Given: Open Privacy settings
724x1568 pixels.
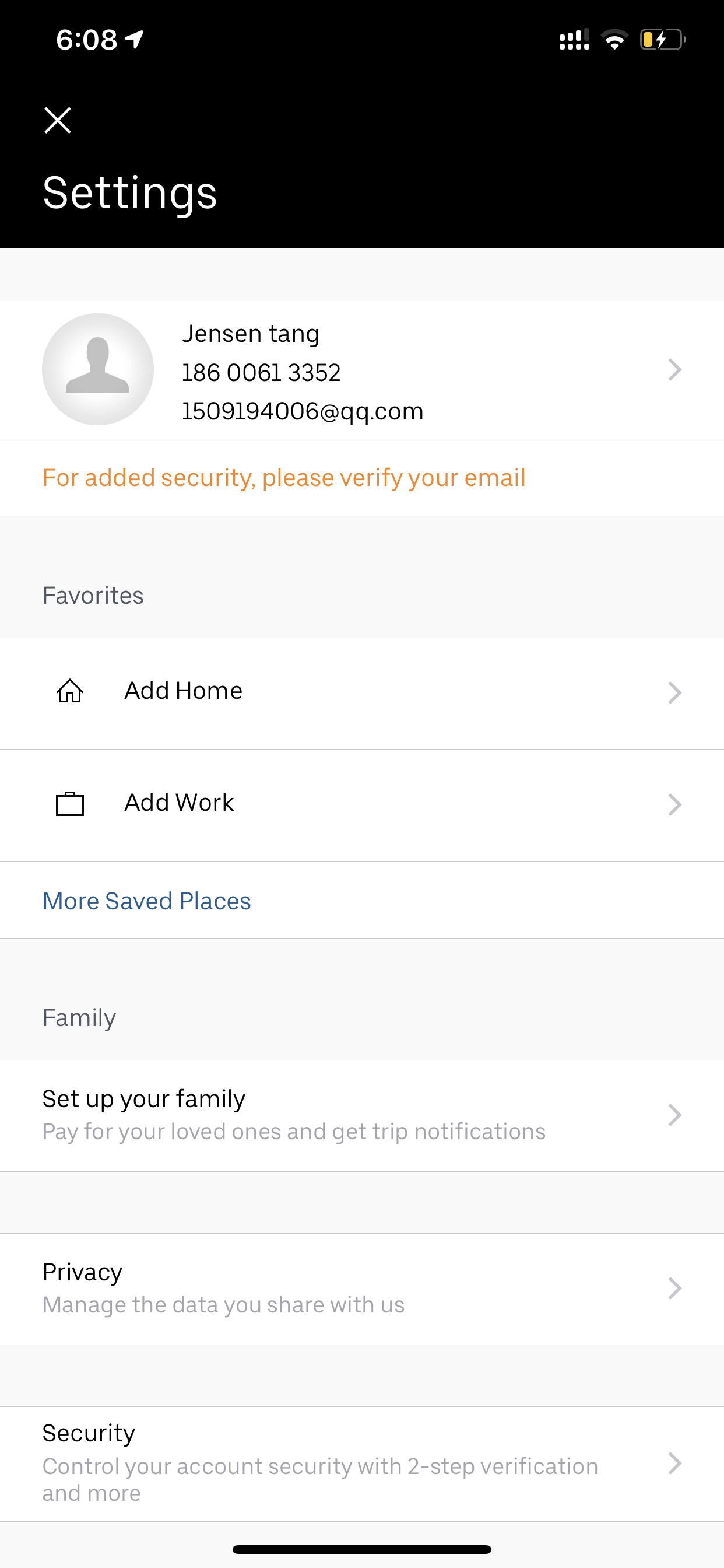Looking at the screenshot, I should (x=362, y=1289).
